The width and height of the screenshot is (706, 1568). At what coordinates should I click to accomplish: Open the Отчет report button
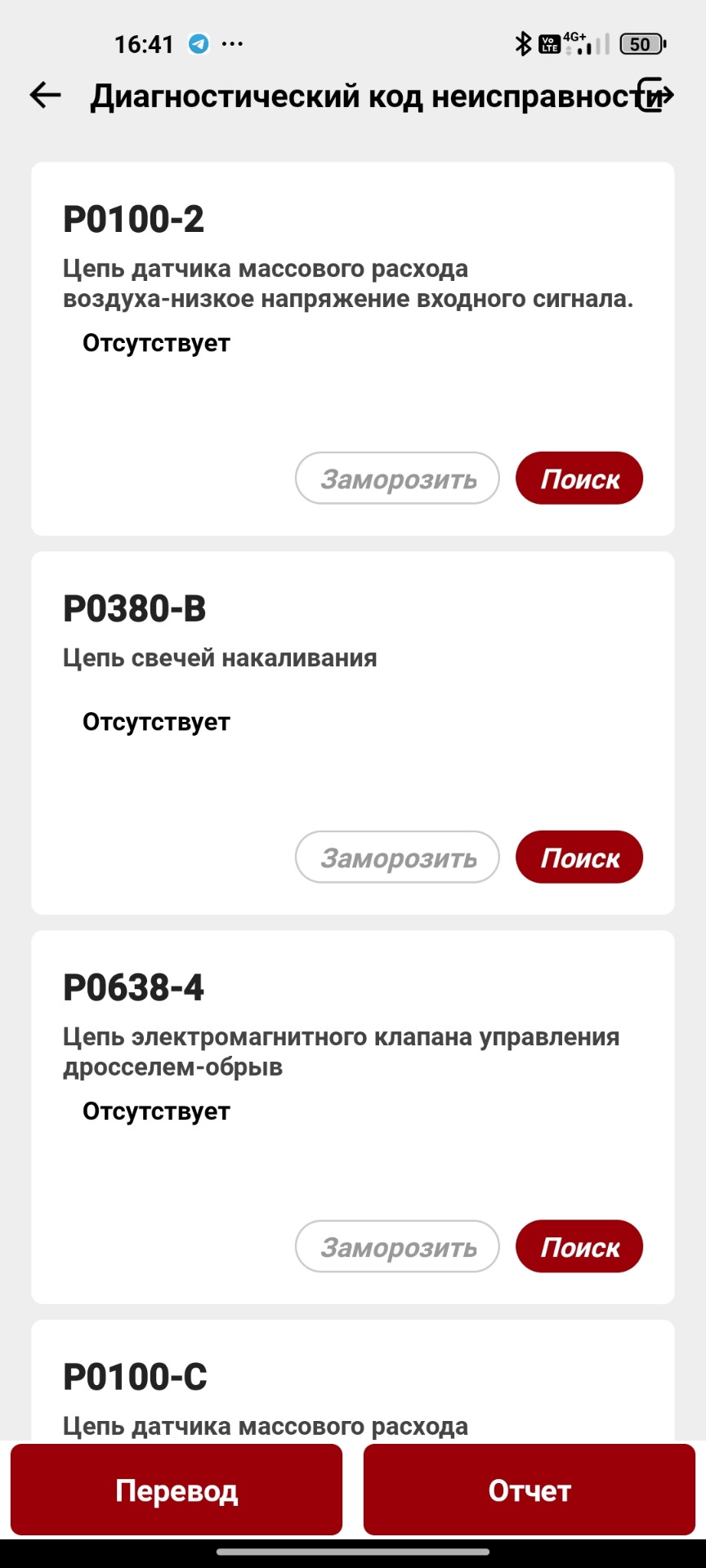coord(529,1490)
